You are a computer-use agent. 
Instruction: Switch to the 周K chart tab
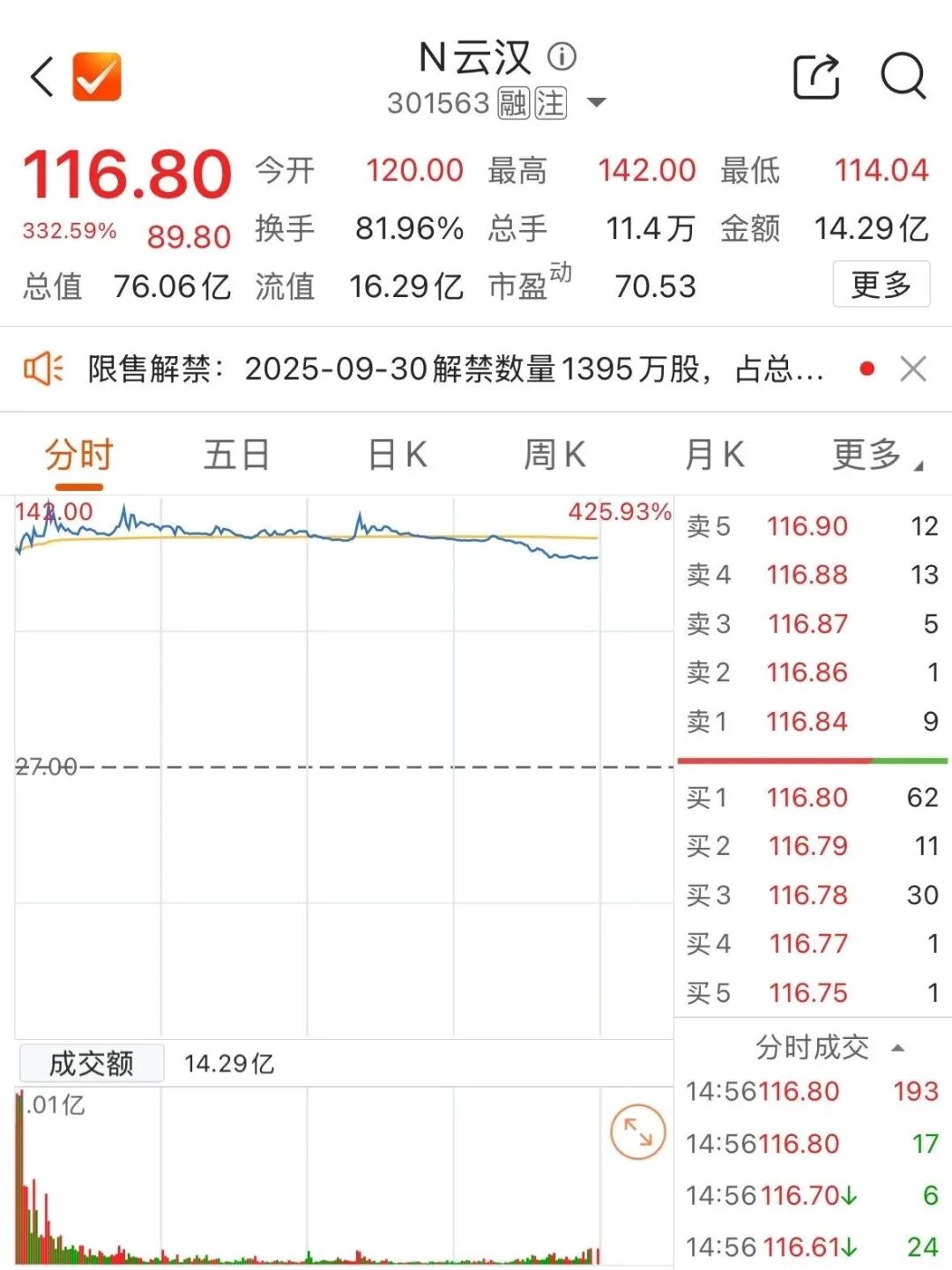[554, 456]
